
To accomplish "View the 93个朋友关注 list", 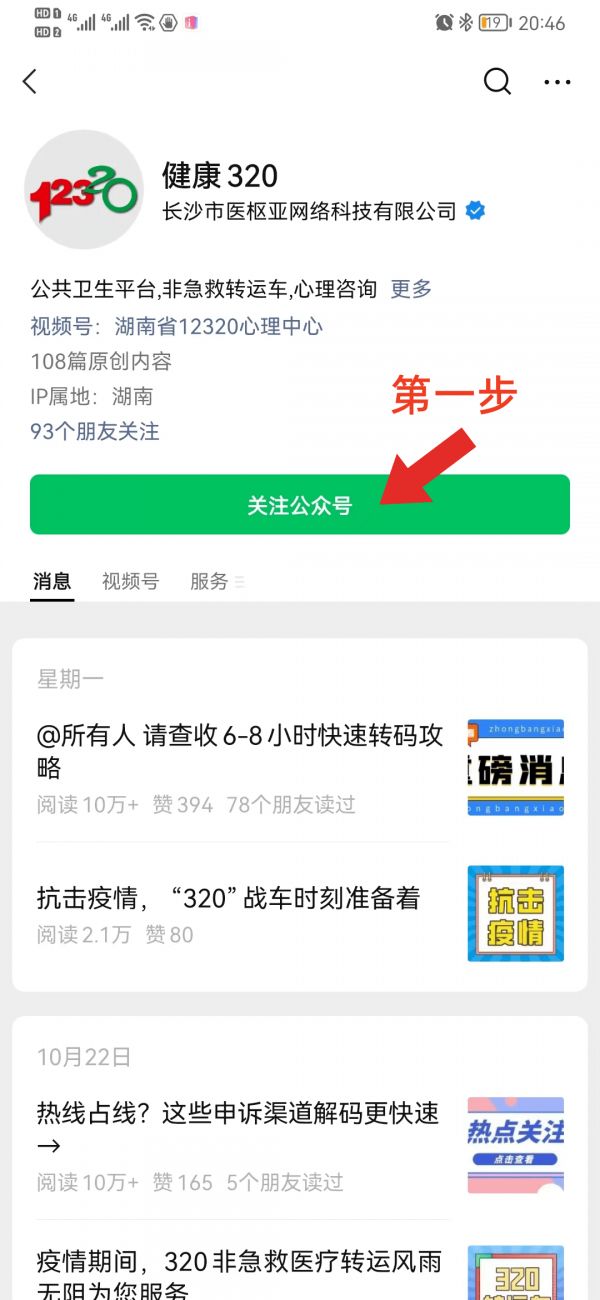I will [95, 431].
